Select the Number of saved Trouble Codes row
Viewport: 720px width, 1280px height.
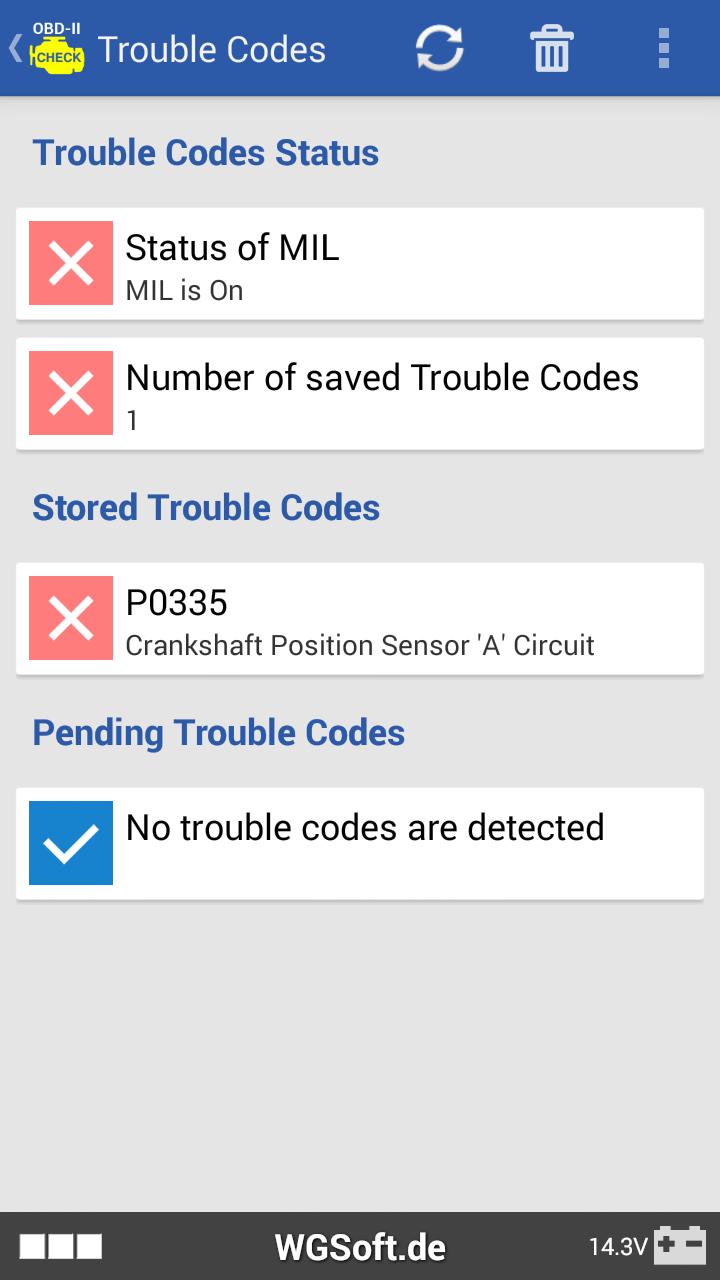tap(360, 394)
